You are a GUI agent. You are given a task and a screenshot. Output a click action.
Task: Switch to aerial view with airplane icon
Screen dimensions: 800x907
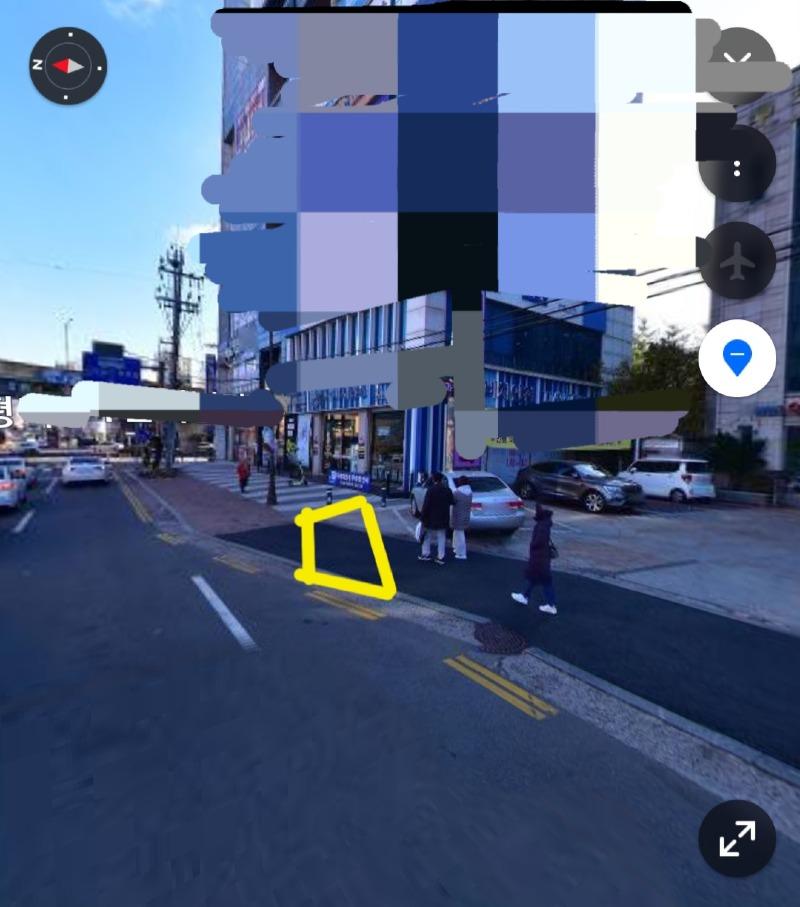click(737, 261)
